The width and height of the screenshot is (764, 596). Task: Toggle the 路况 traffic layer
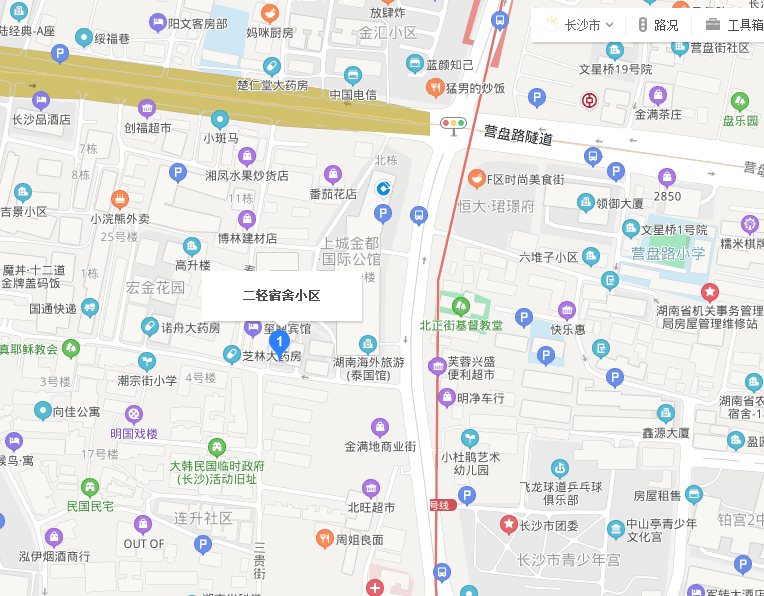pos(658,25)
